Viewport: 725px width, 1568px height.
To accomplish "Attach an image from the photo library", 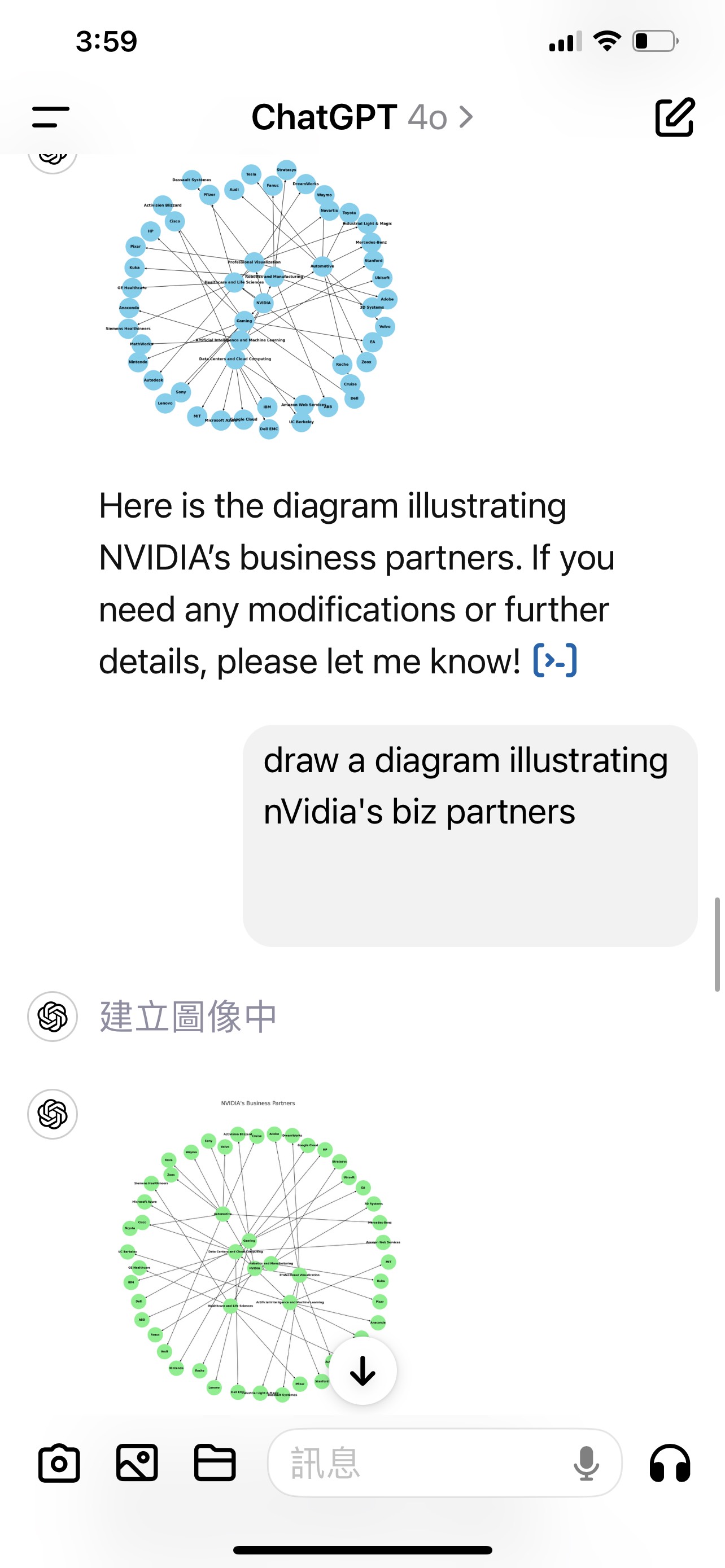I will tap(137, 1462).
